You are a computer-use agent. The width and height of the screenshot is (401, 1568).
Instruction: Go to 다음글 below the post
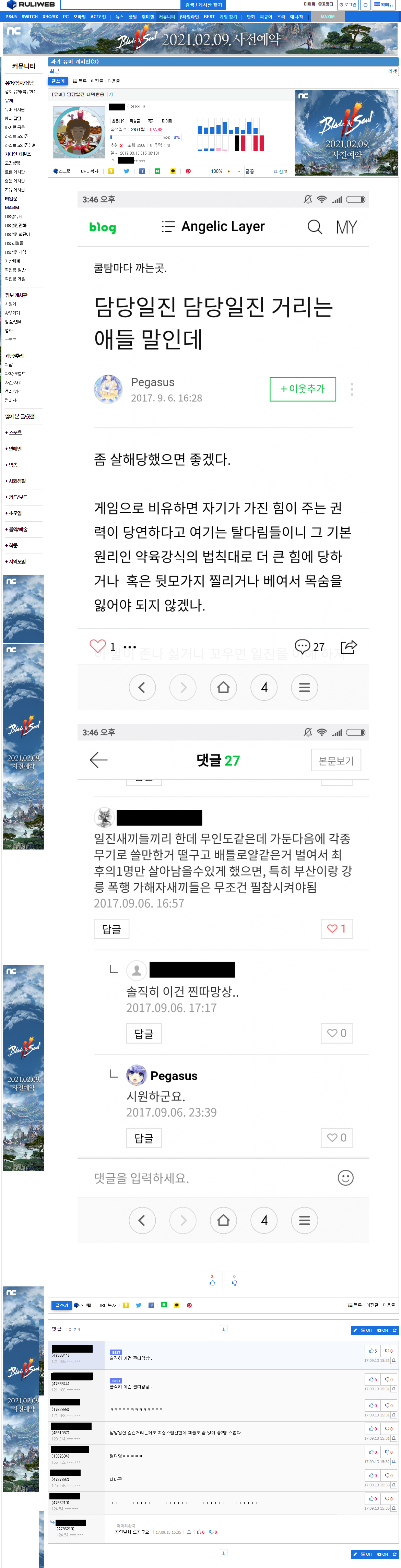click(388, 1305)
